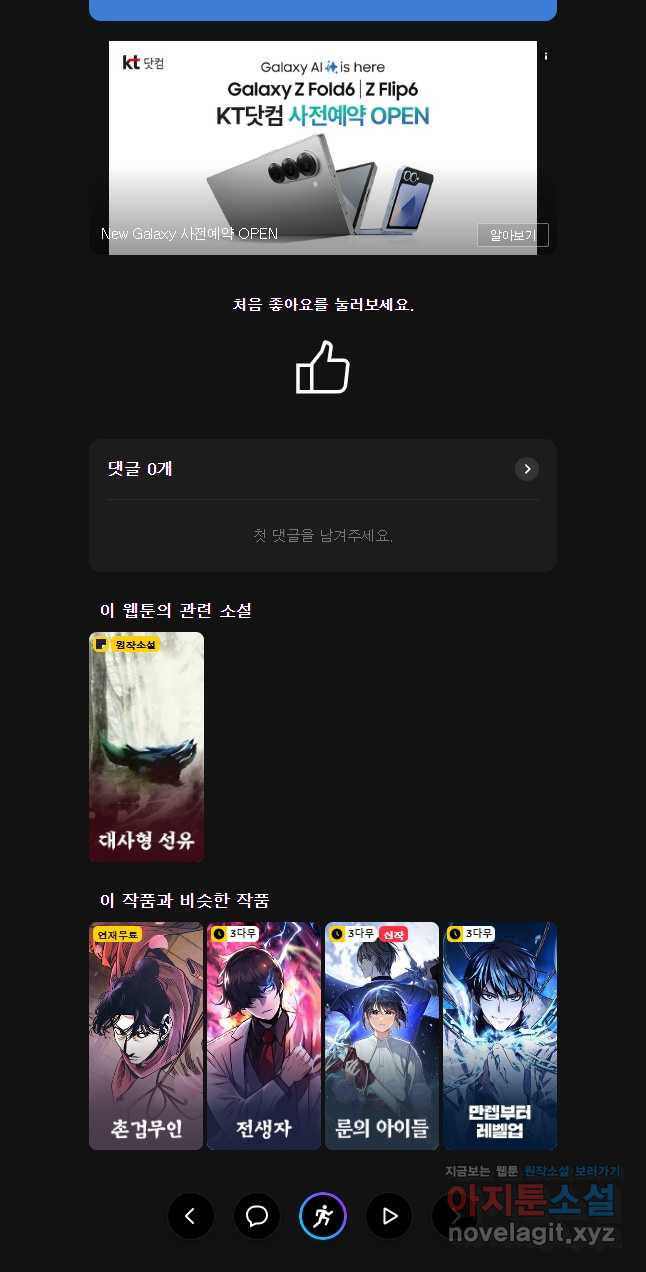Open the webtoon 룬의 아이들
Image resolution: width=646 pixels, height=1272 pixels.
click(382, 1035)
